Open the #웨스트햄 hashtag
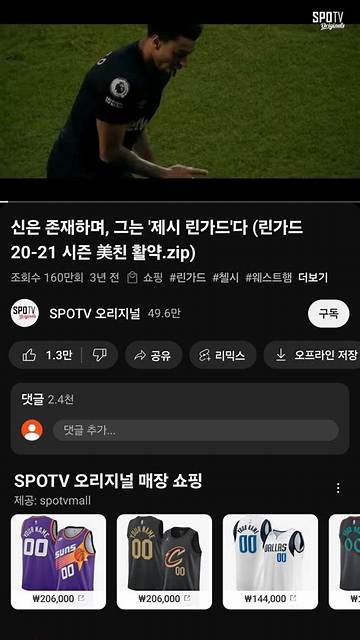Viewport: 360px width, 640px height. tap(269, 278)
